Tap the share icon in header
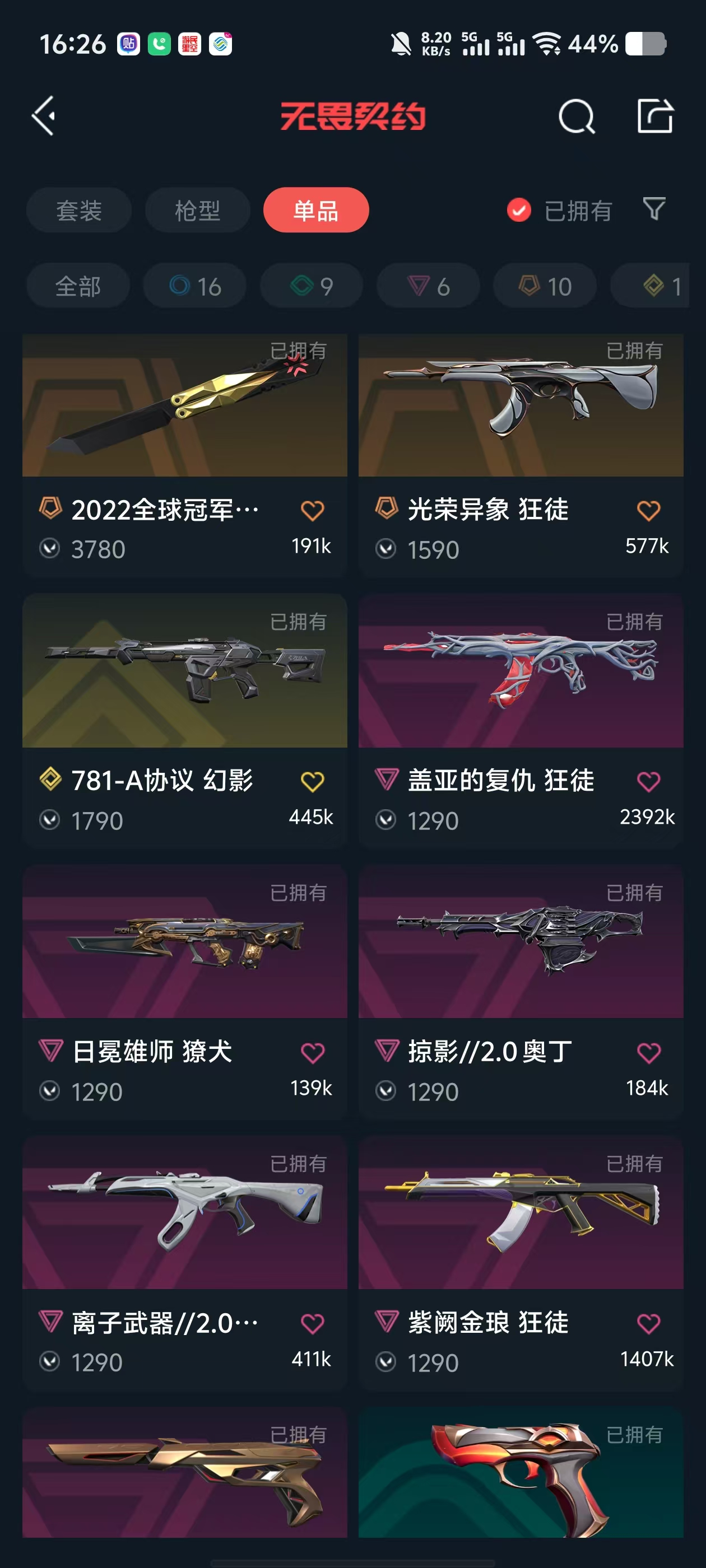The image size is (706, 1568). pyautogui.click(x=655, y=115)
